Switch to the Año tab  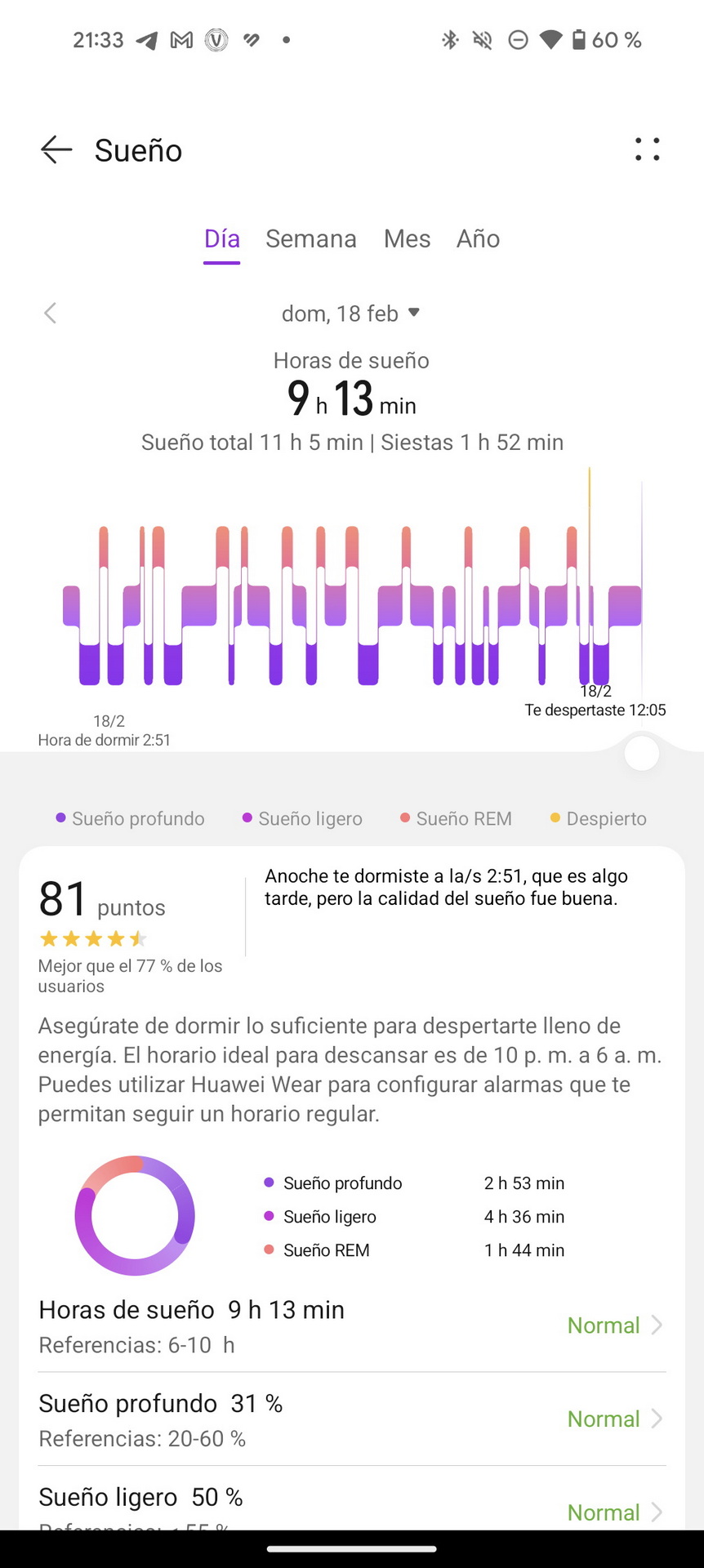478,239
